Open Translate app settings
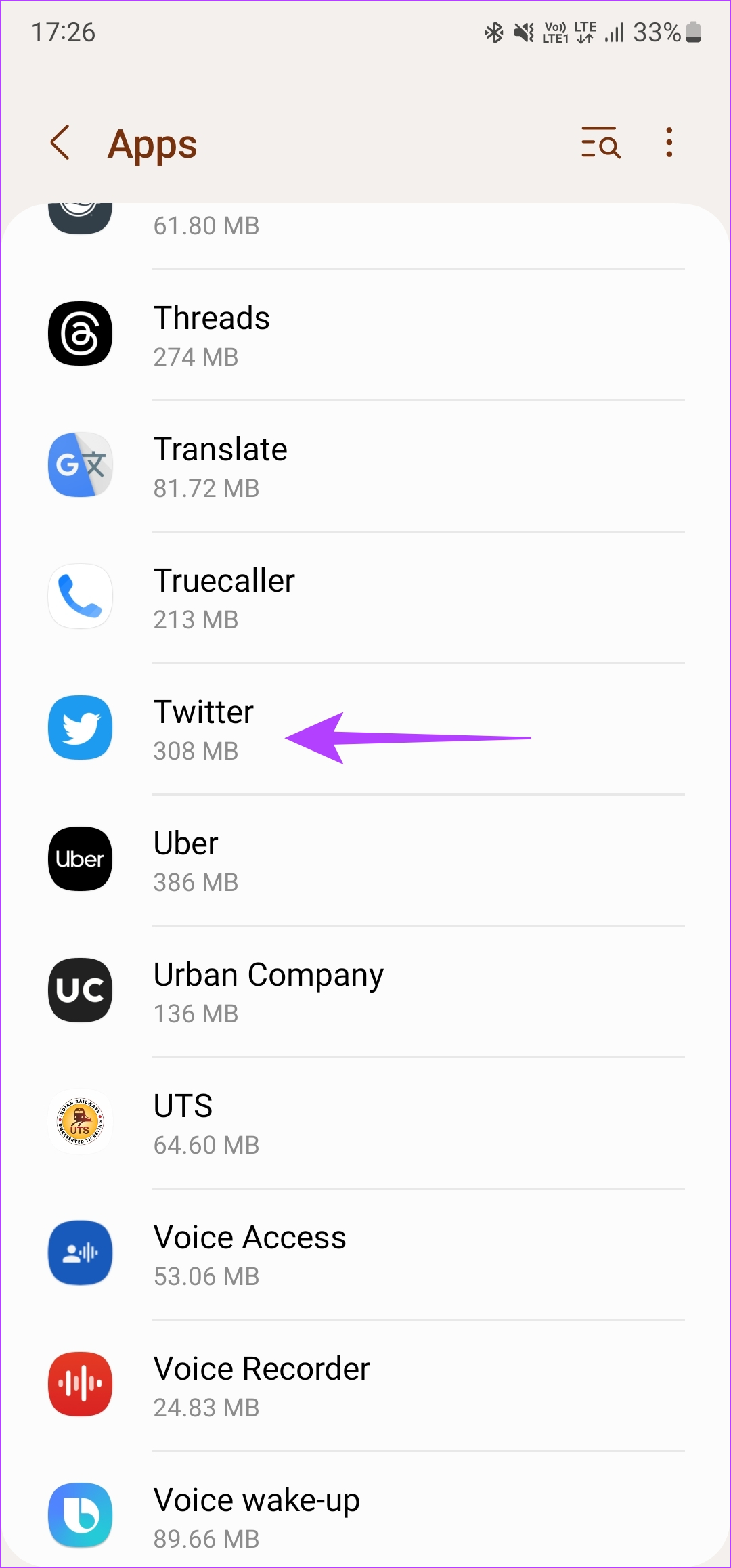This screenshot has height=1568, width=731. [x=365, y=466]
